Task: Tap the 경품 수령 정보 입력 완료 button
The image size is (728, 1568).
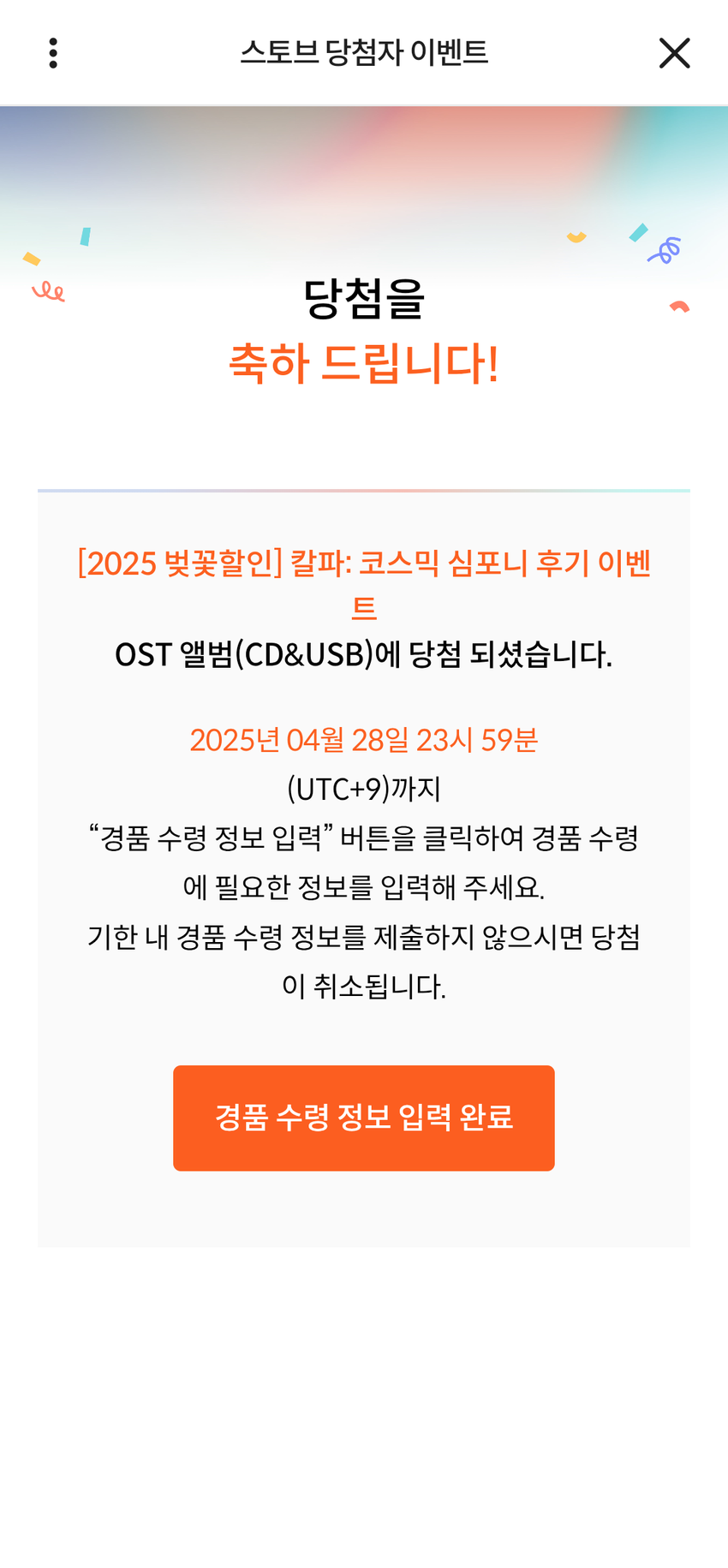Action: pyautogui.click(x=363, y=1118)
